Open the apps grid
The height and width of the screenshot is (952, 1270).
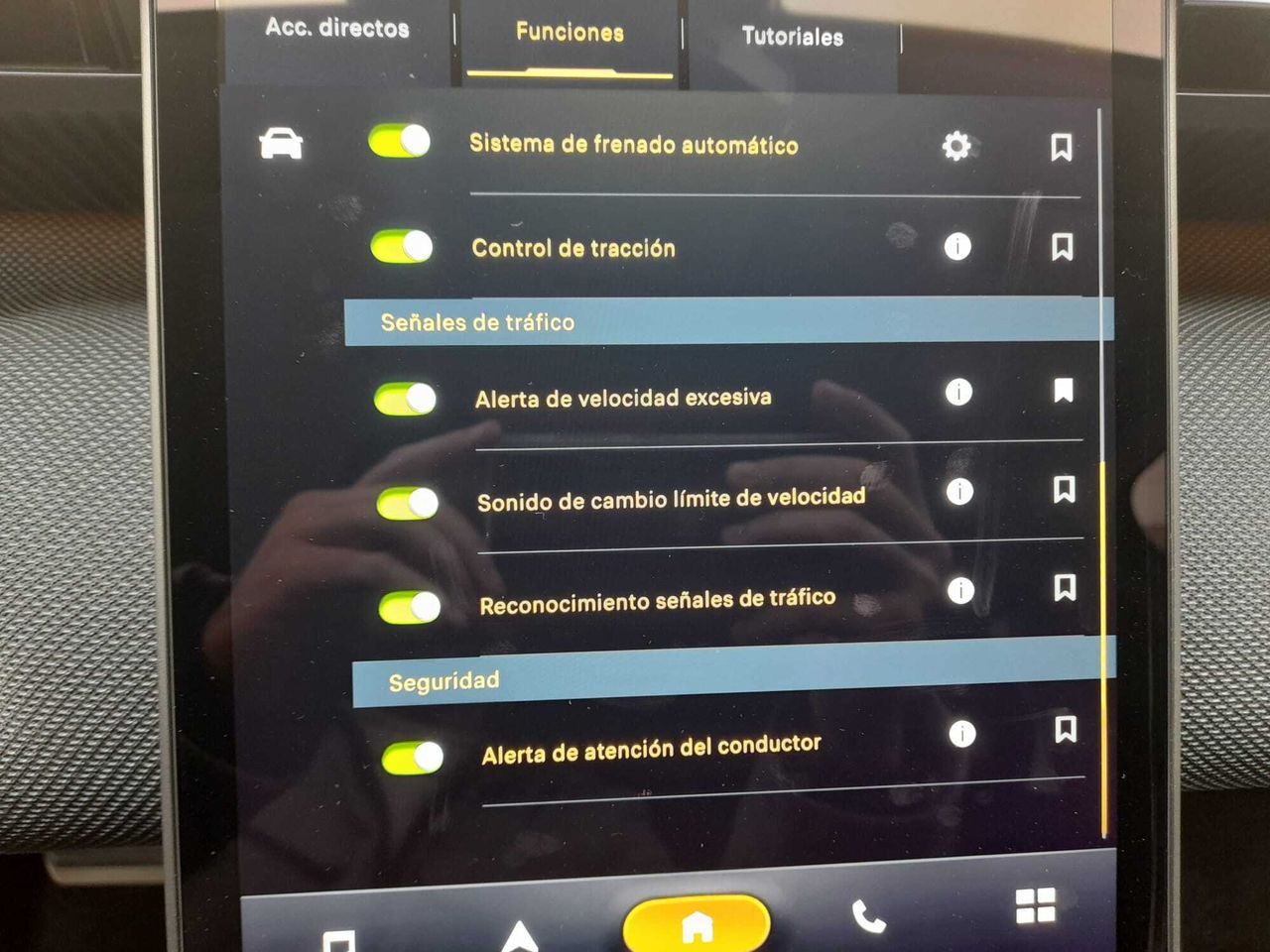pos(1035,905)
